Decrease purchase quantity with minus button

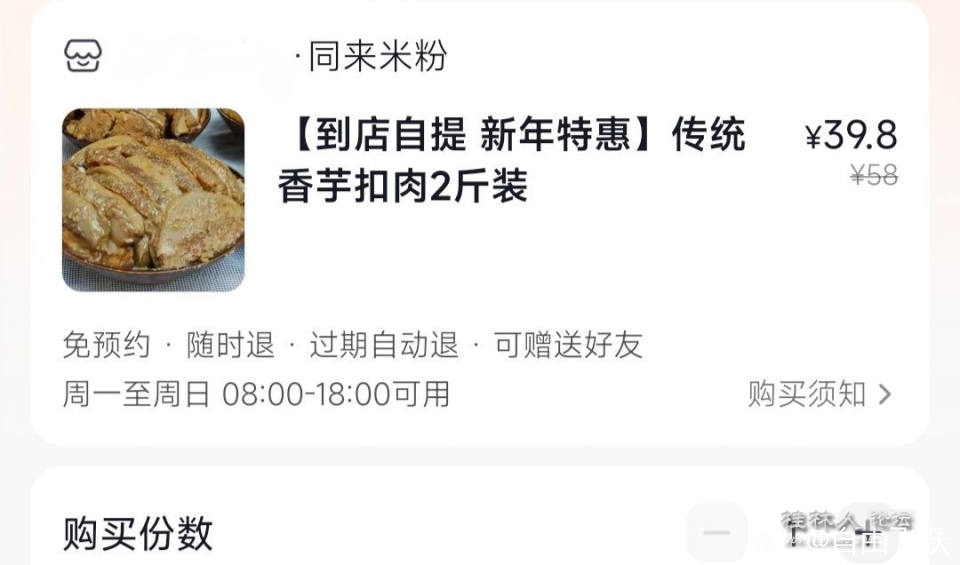click(x=716, y=532)
